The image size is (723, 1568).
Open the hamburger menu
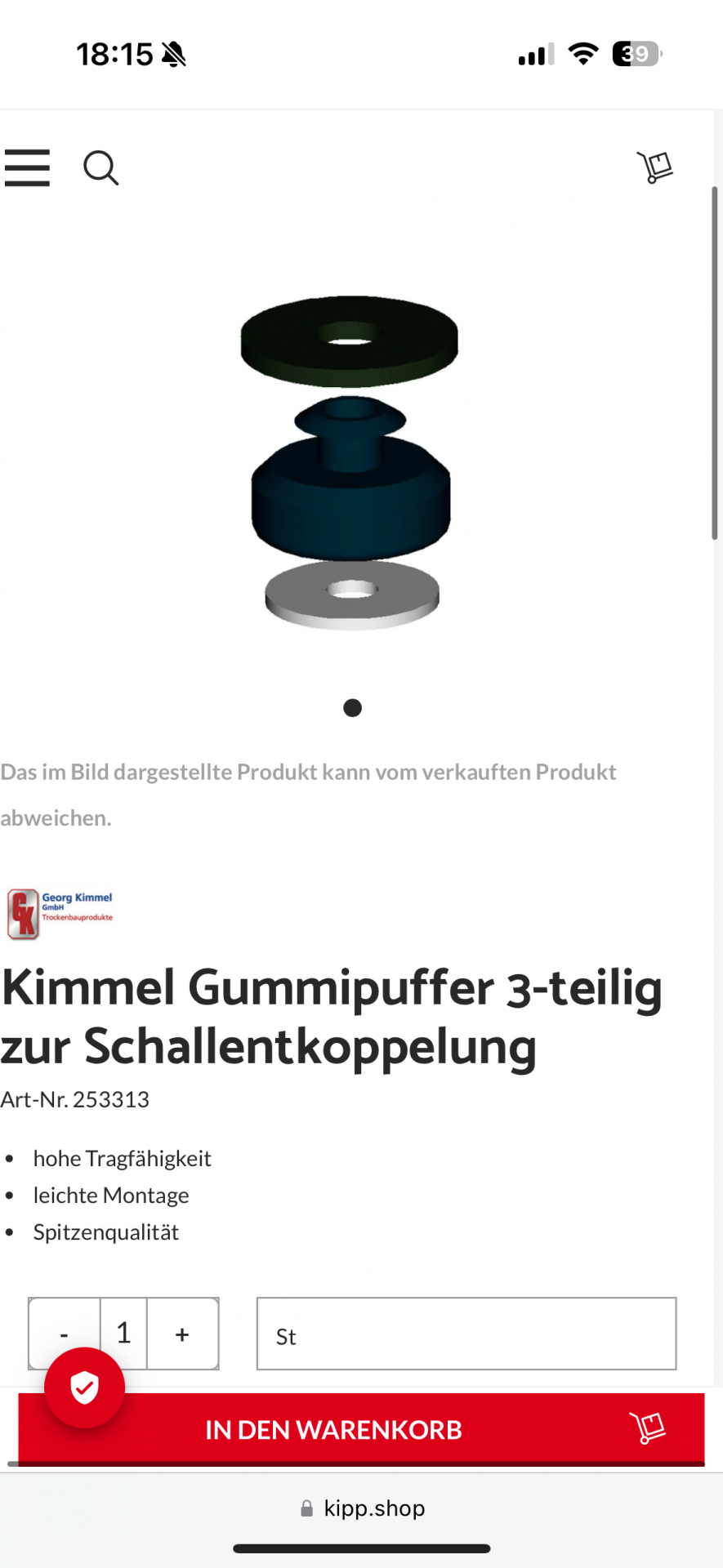[27, 167]
